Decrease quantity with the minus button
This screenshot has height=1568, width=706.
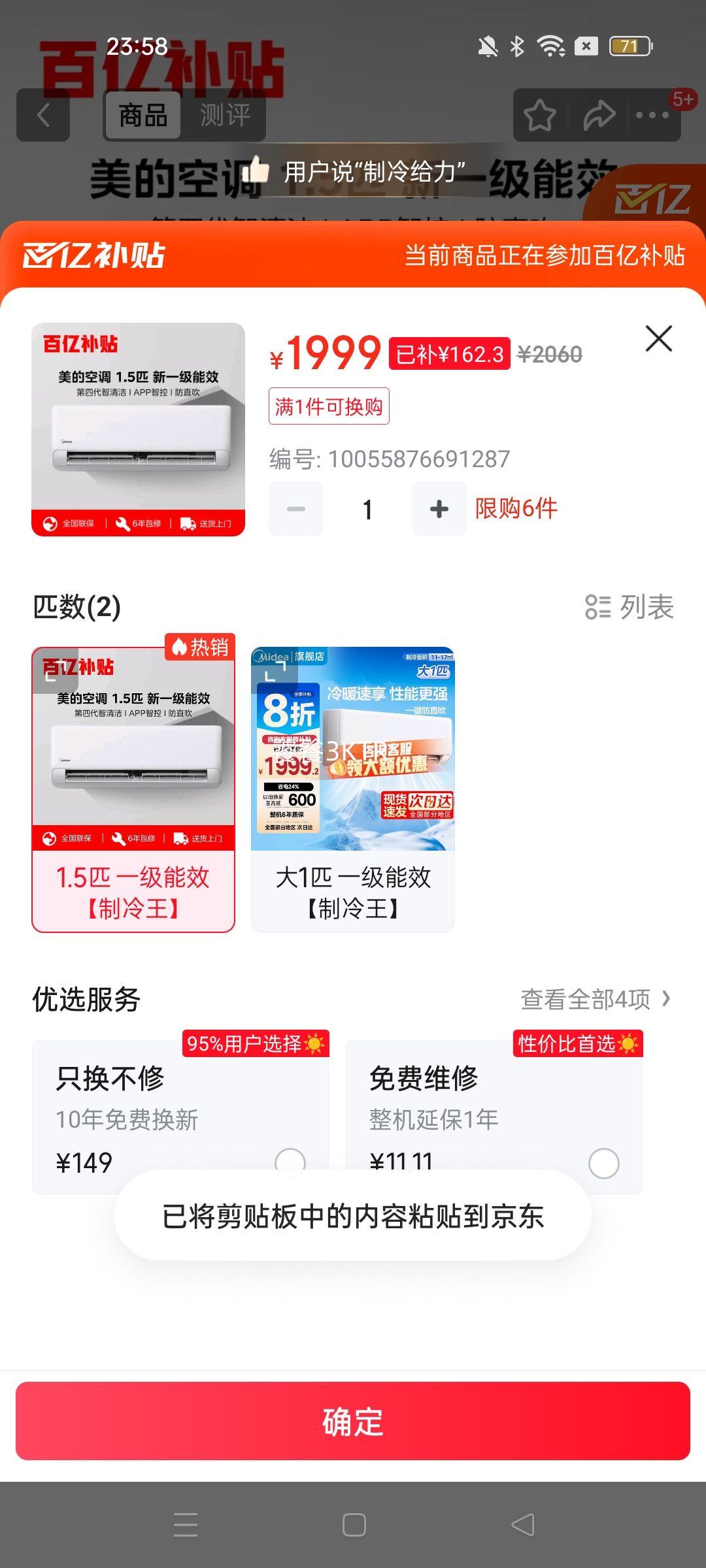pyautogui.click(x=296, y=509)
